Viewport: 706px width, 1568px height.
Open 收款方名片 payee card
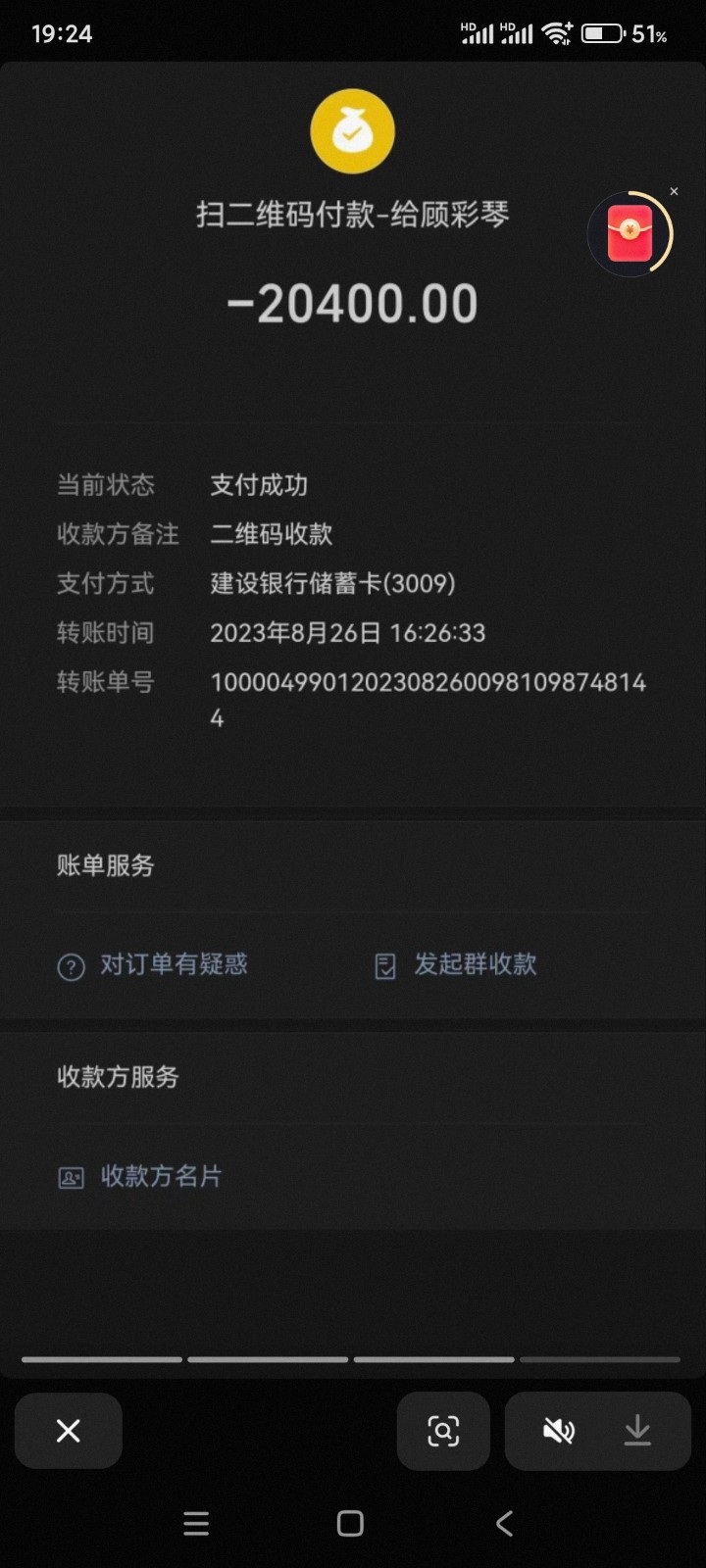point(141,1176)
